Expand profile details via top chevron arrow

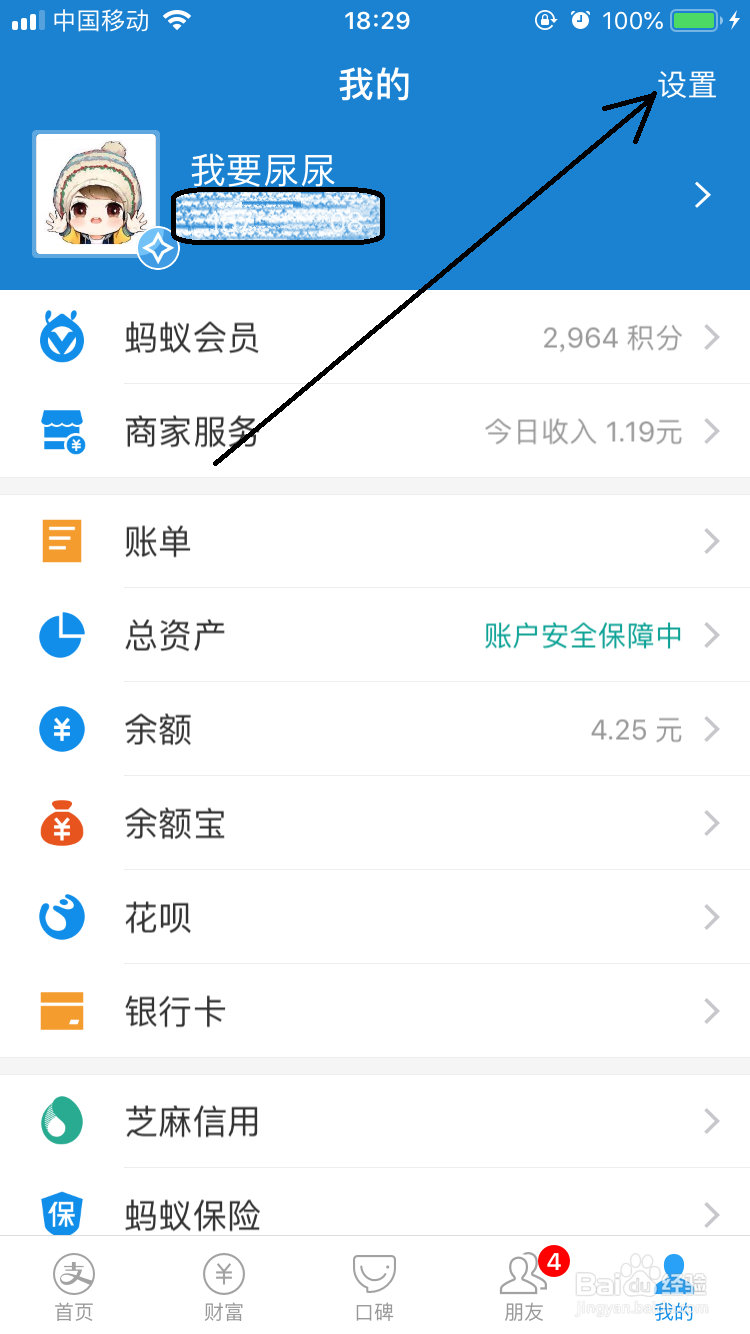[x=702, y=195]
